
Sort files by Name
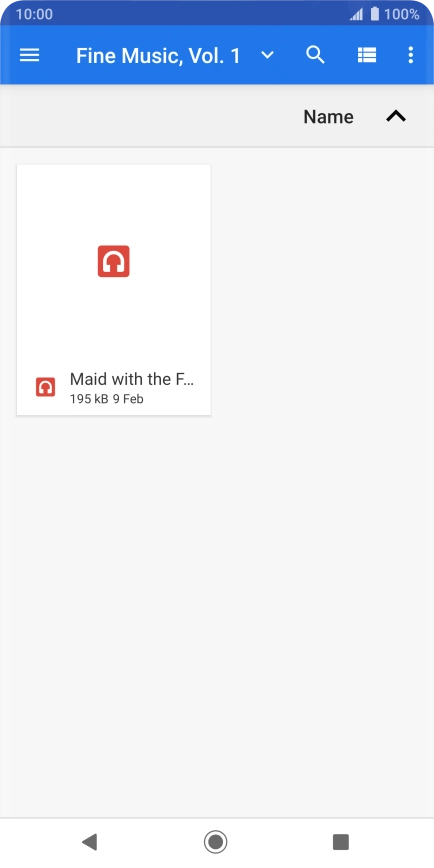point(328,117)
